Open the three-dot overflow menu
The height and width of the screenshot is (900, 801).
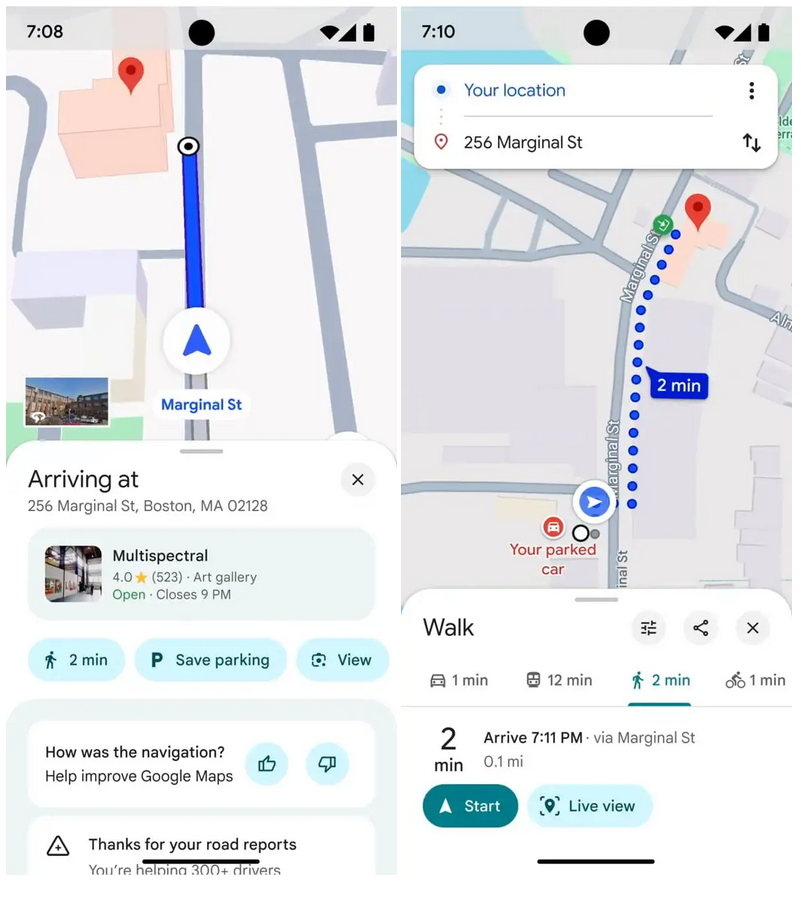752,91
